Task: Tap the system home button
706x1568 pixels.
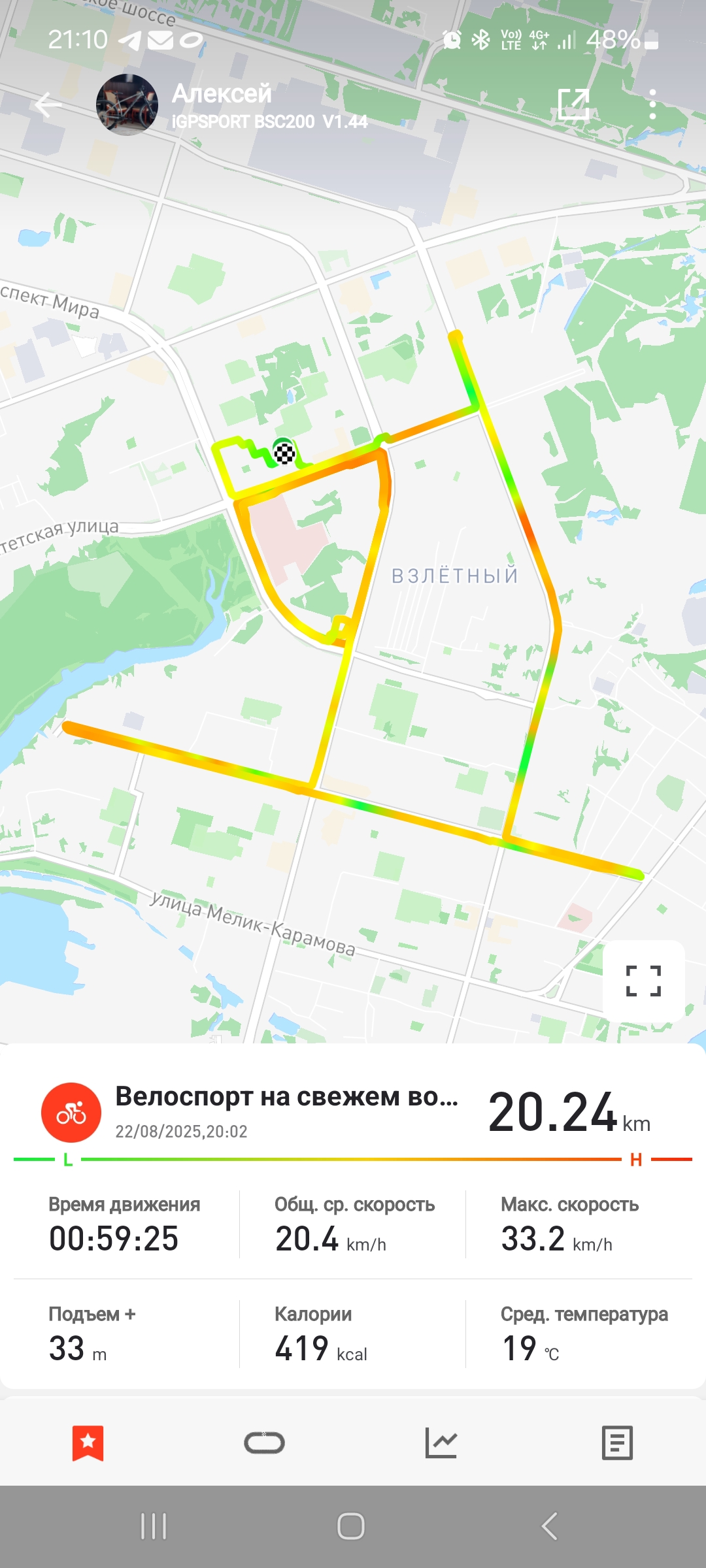Action: pos(351,1526)
